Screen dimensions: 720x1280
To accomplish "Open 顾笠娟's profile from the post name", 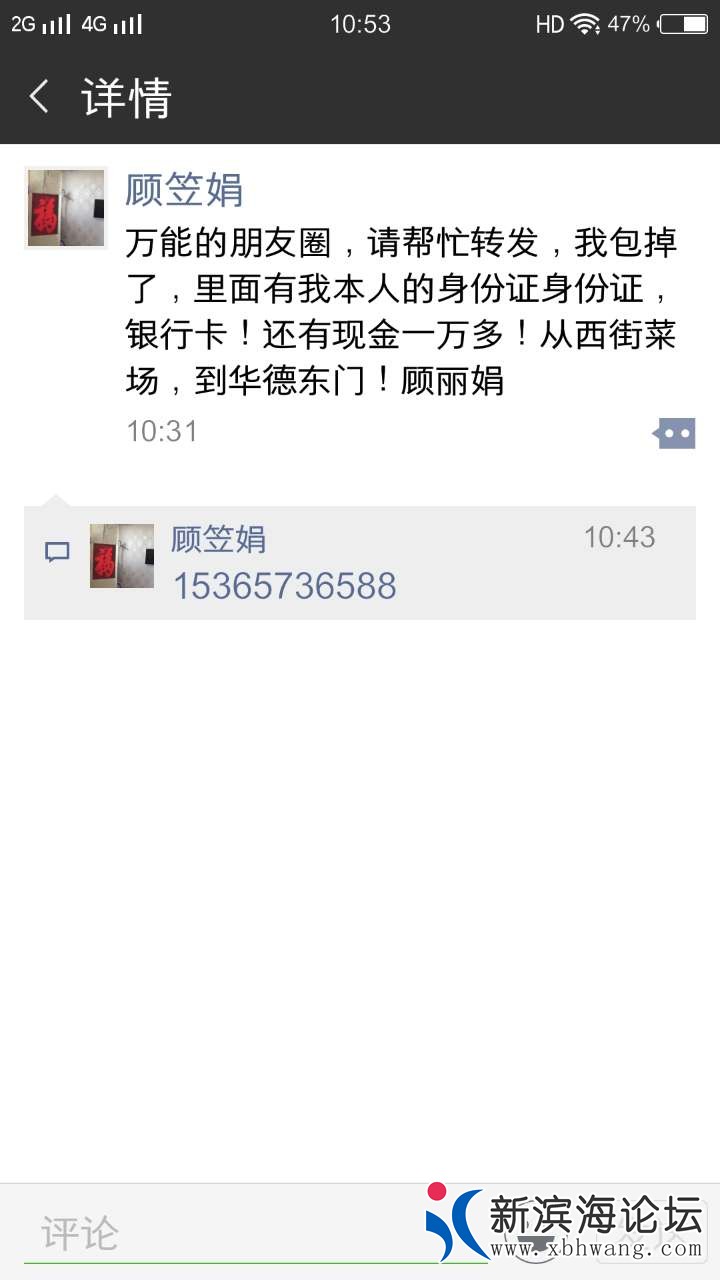I will 184,189.
